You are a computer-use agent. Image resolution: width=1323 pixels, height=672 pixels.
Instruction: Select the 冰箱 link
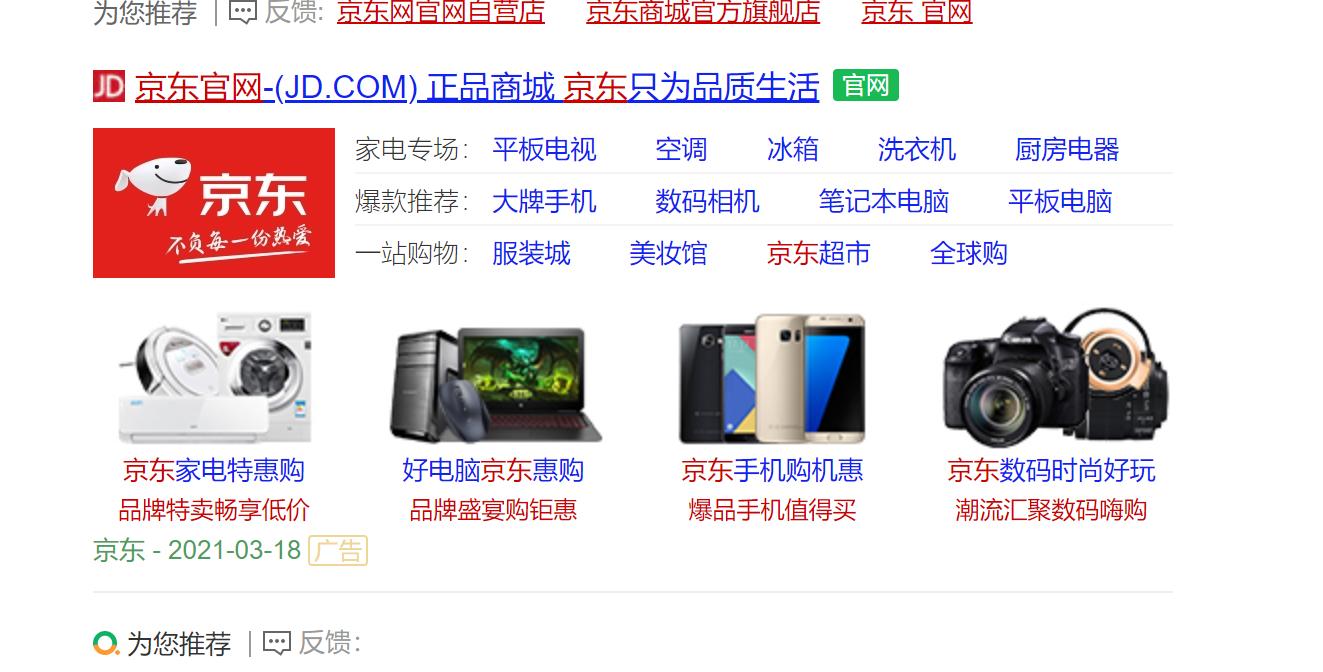point(792,150)
